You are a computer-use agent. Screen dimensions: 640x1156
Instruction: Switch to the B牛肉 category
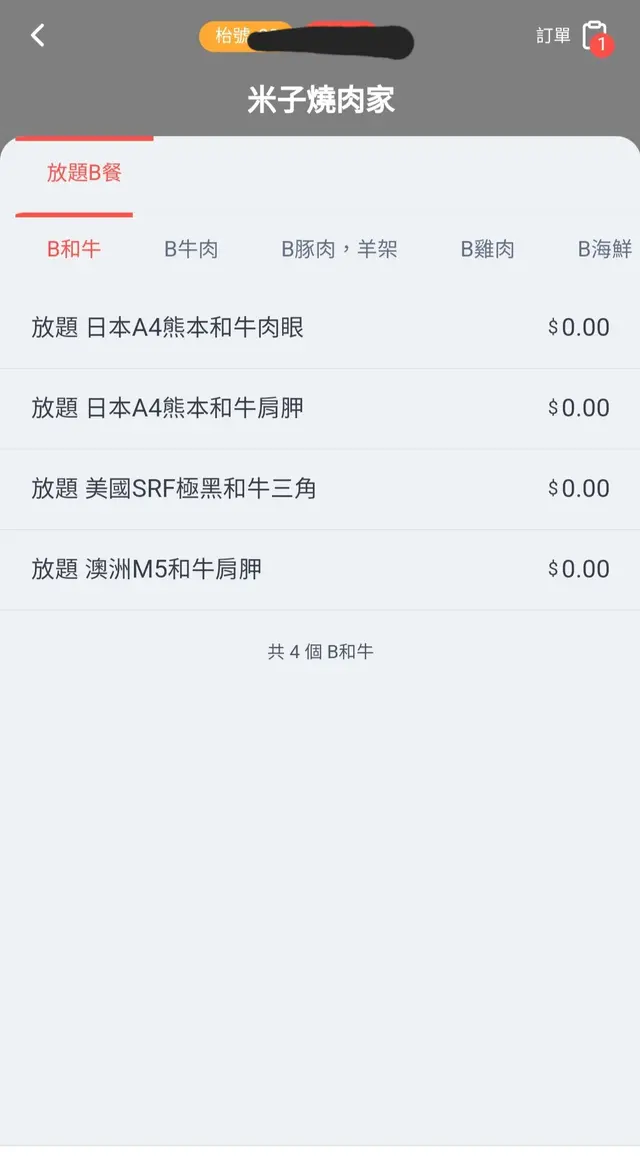click(x=191, y=249)
